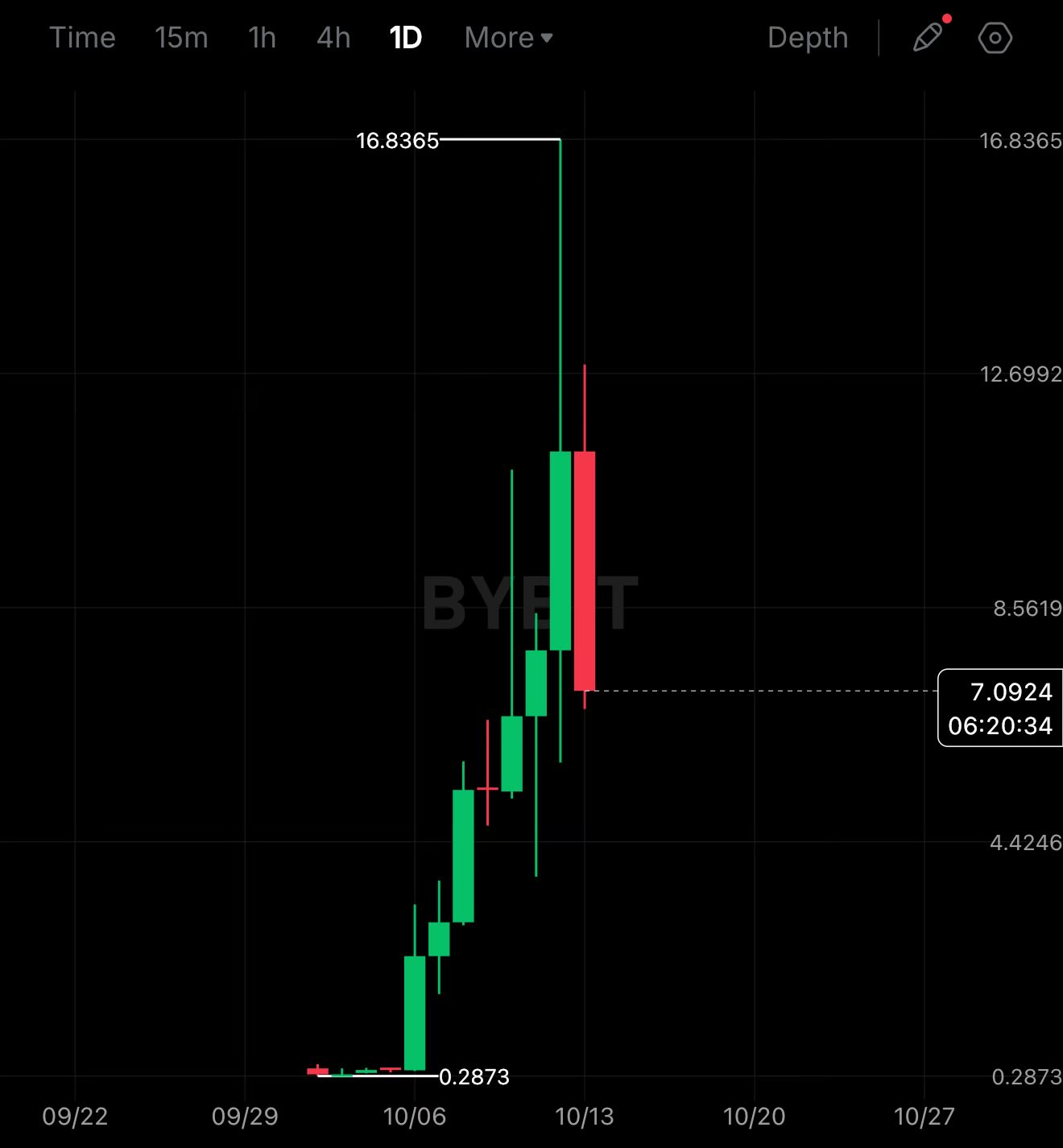
Task: Open the Depth chart view
Action: click(x=807, y=38)
